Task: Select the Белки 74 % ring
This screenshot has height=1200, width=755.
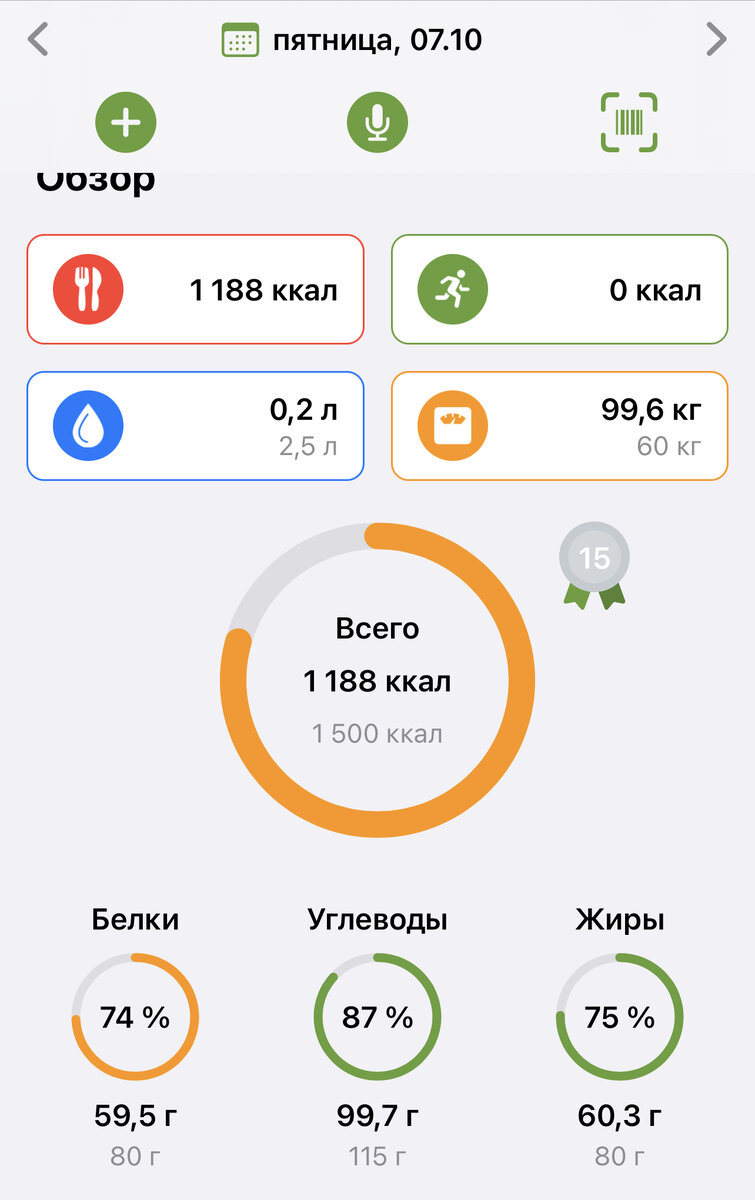Action: pyautogui.click(x=135, y=1017)
